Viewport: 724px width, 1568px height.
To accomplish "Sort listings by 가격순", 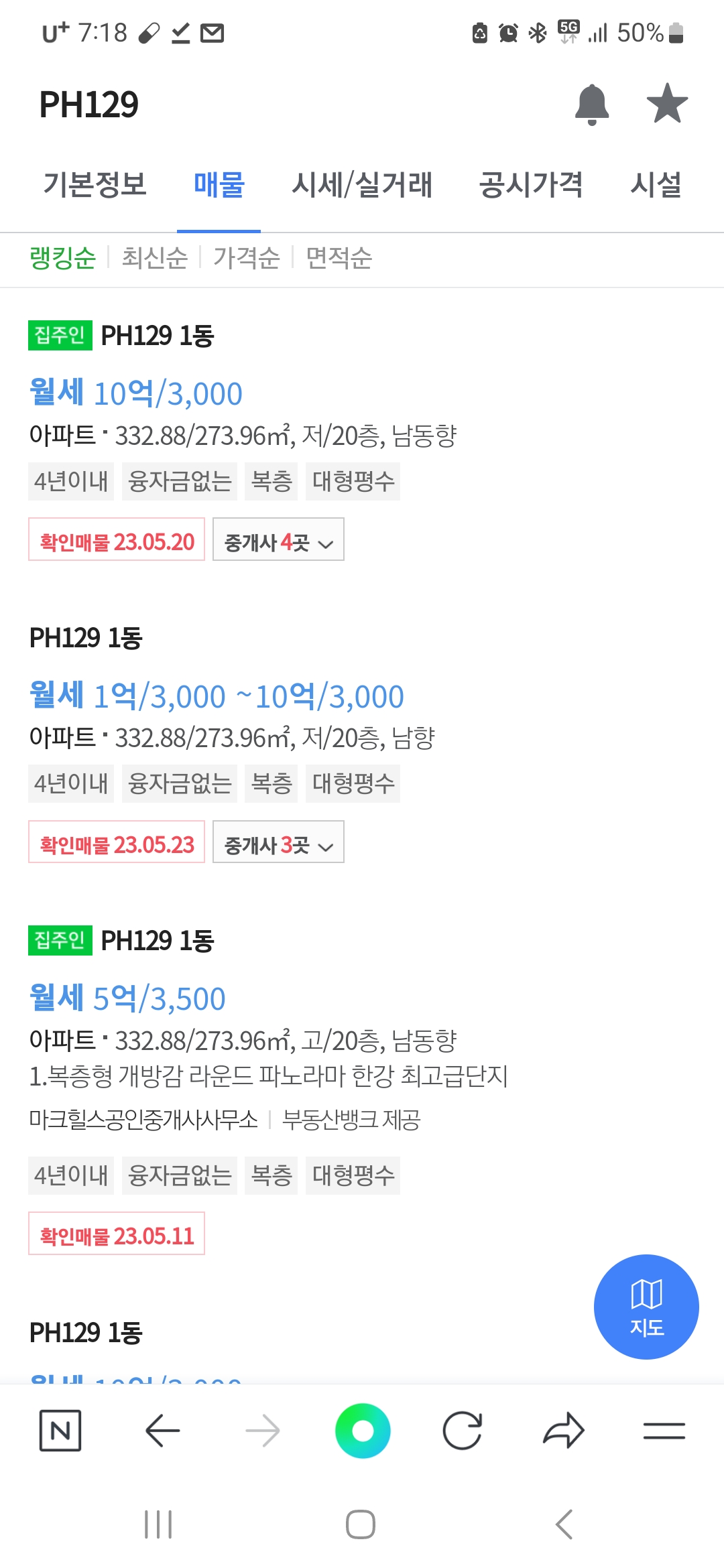I will point(246,258).
